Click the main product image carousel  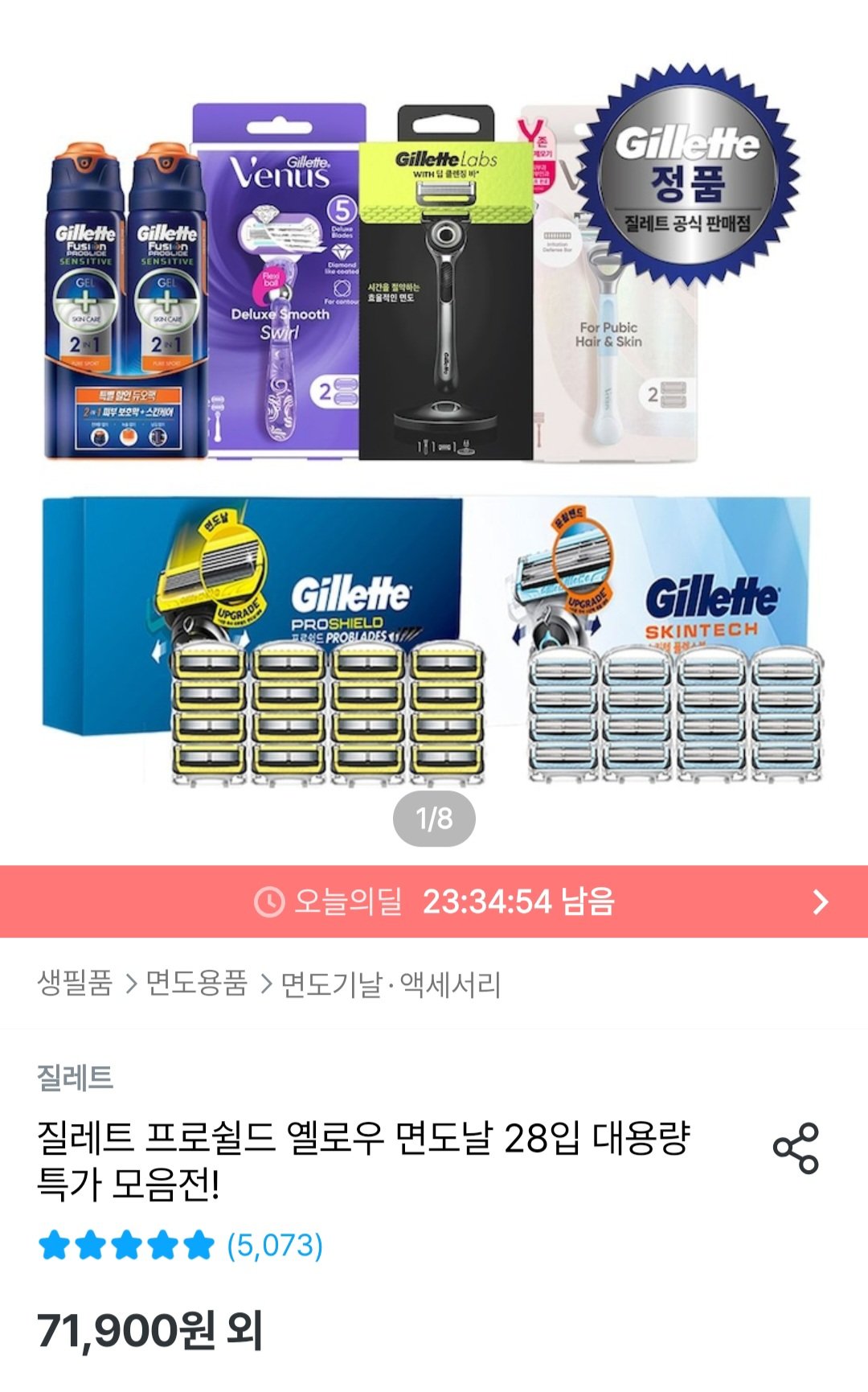point(434,442)
